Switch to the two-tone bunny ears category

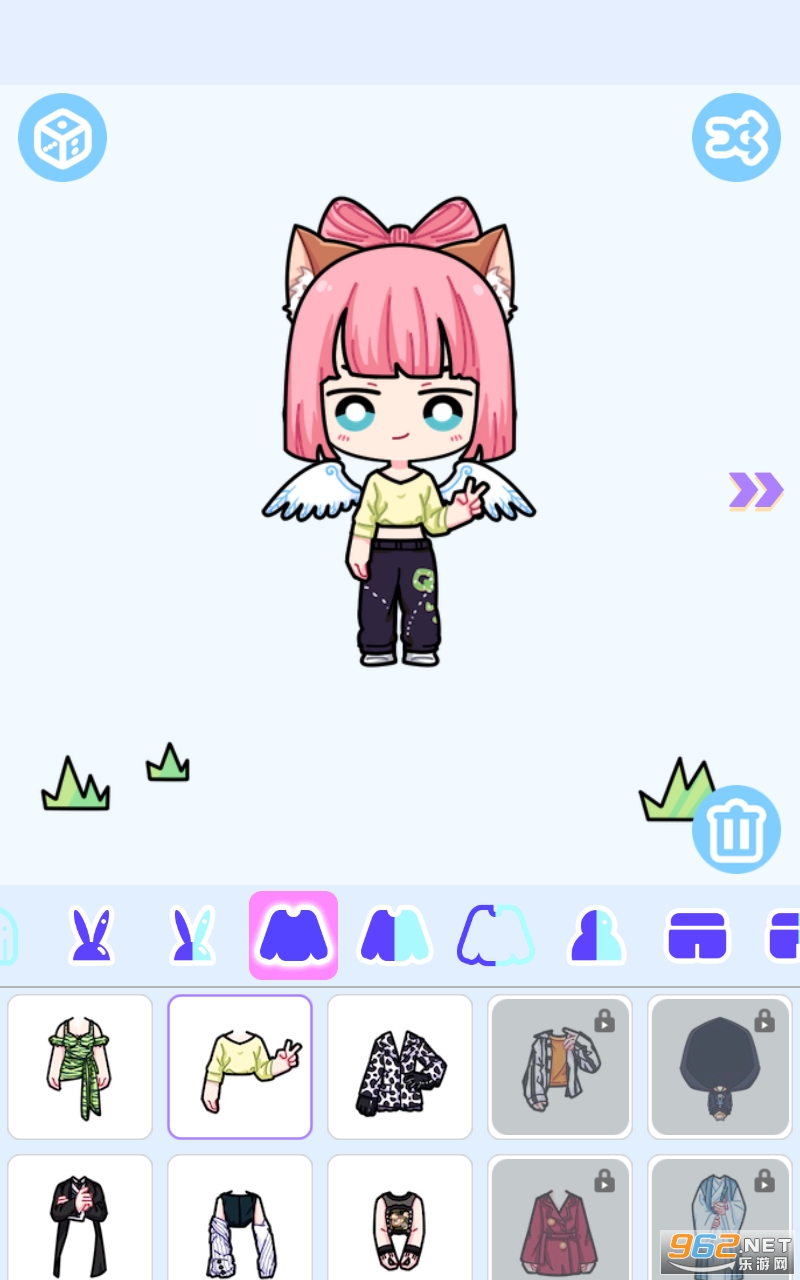coord(192,935)
